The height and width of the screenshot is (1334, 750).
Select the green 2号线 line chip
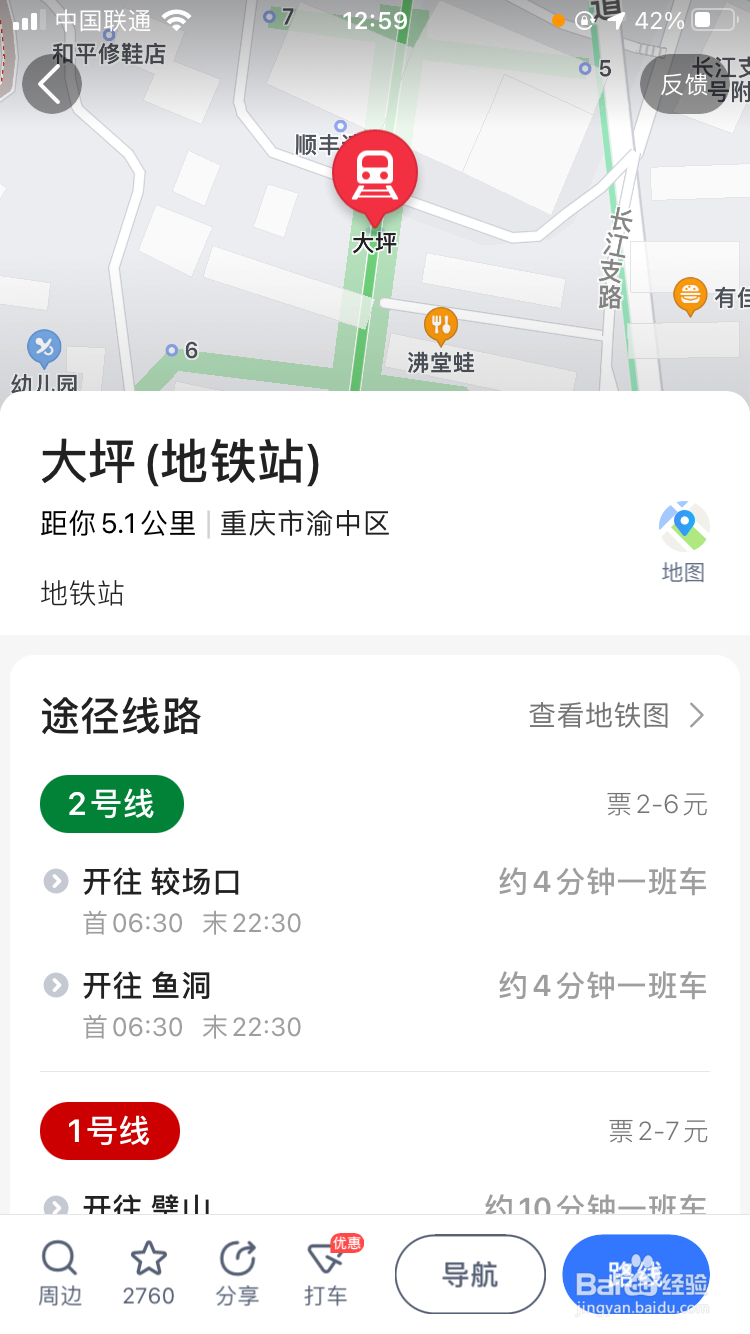tap(112, 804)
